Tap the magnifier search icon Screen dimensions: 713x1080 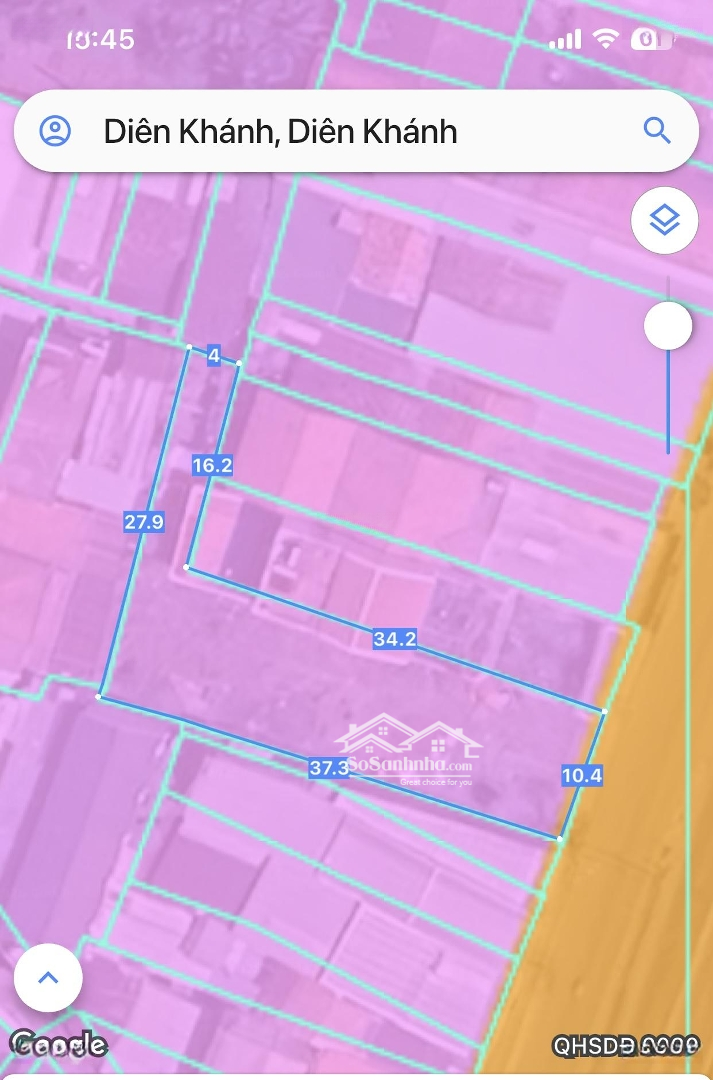click(656, 131)
